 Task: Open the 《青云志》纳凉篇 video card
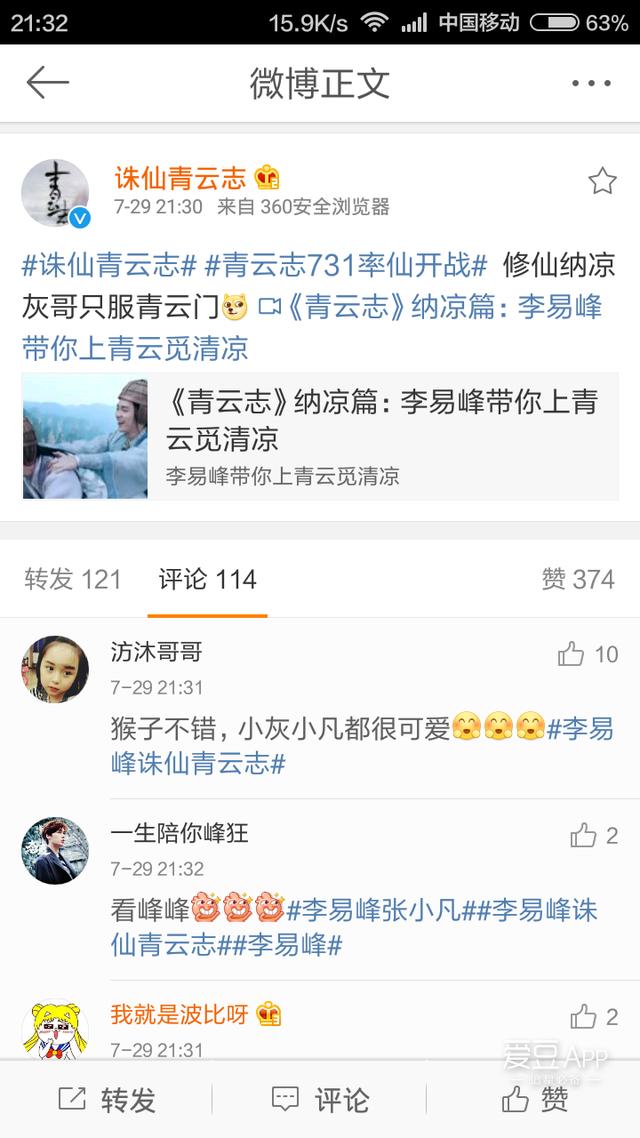[320, 436]
